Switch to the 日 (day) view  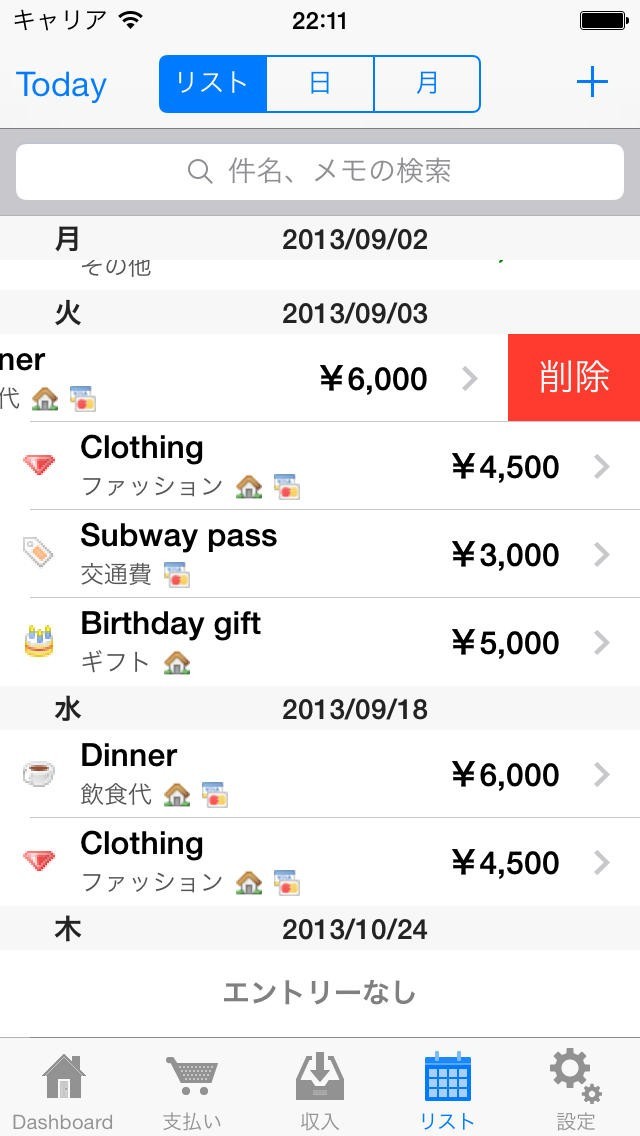click(320, 84)
